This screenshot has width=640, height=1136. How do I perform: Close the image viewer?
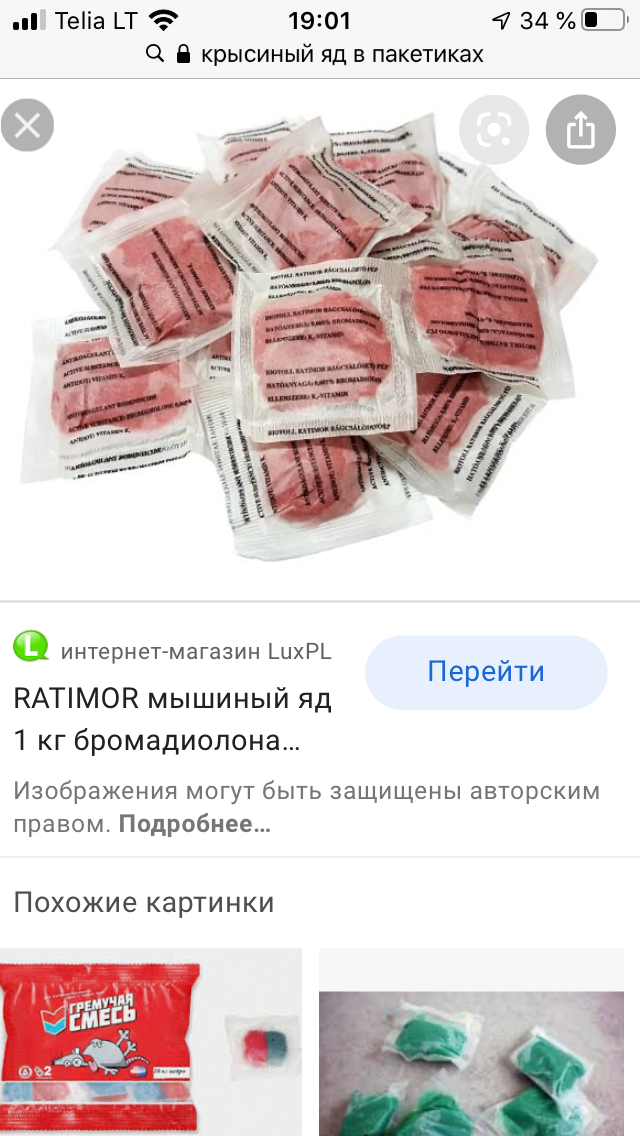(x=27, y=126)
